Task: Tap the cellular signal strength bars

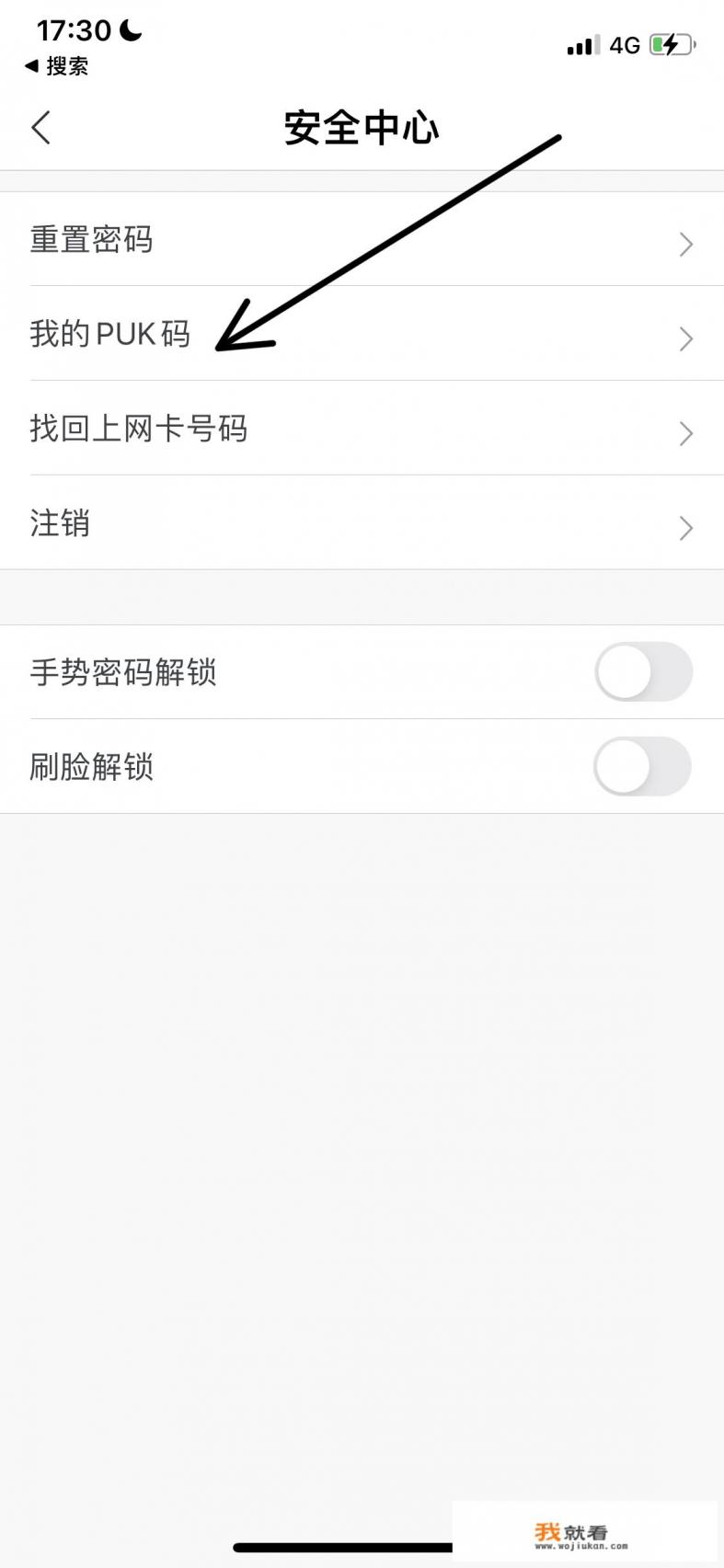Action: pyautogui.click(x=582, y=44)
